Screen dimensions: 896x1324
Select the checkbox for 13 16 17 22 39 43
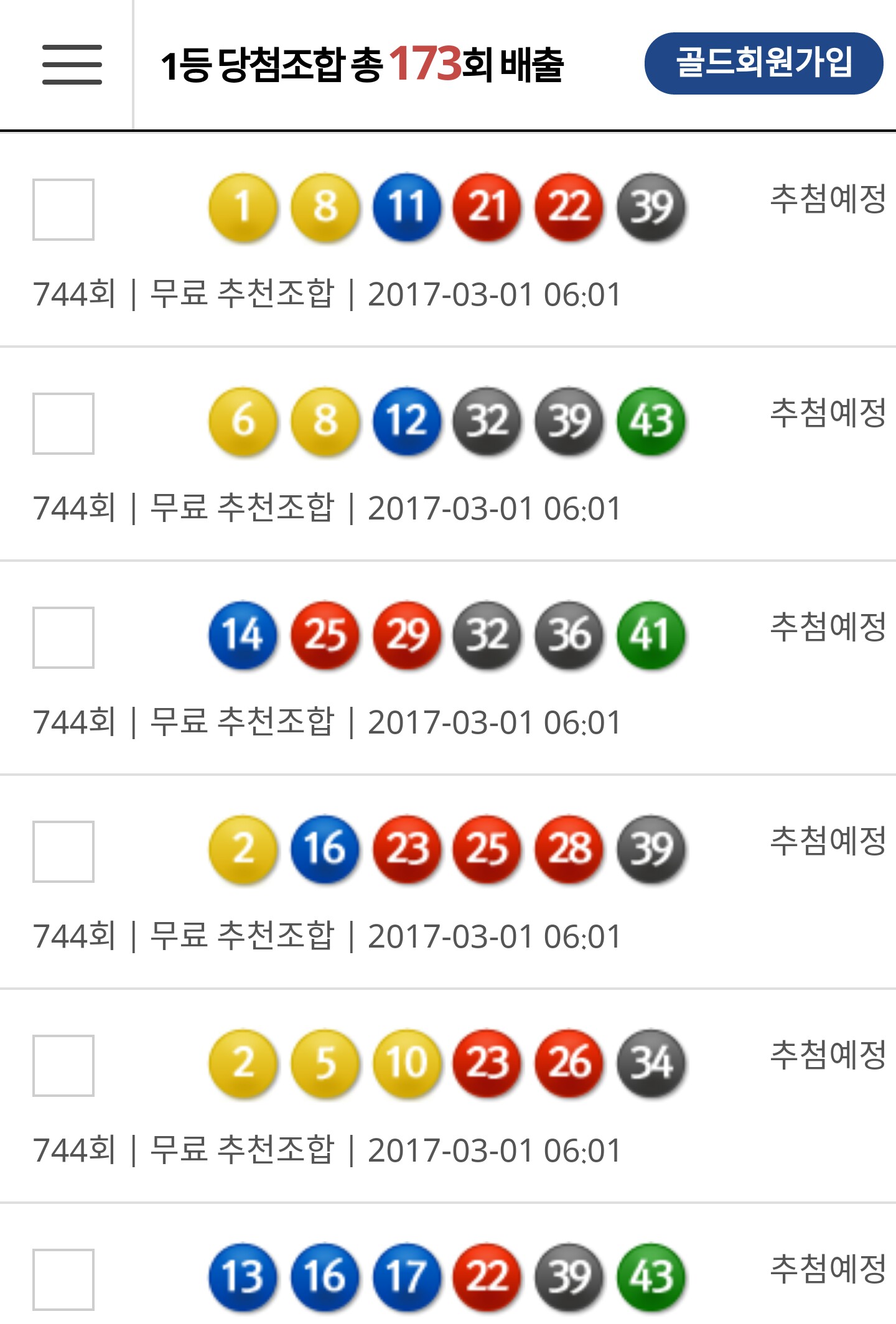(63, 1279)
